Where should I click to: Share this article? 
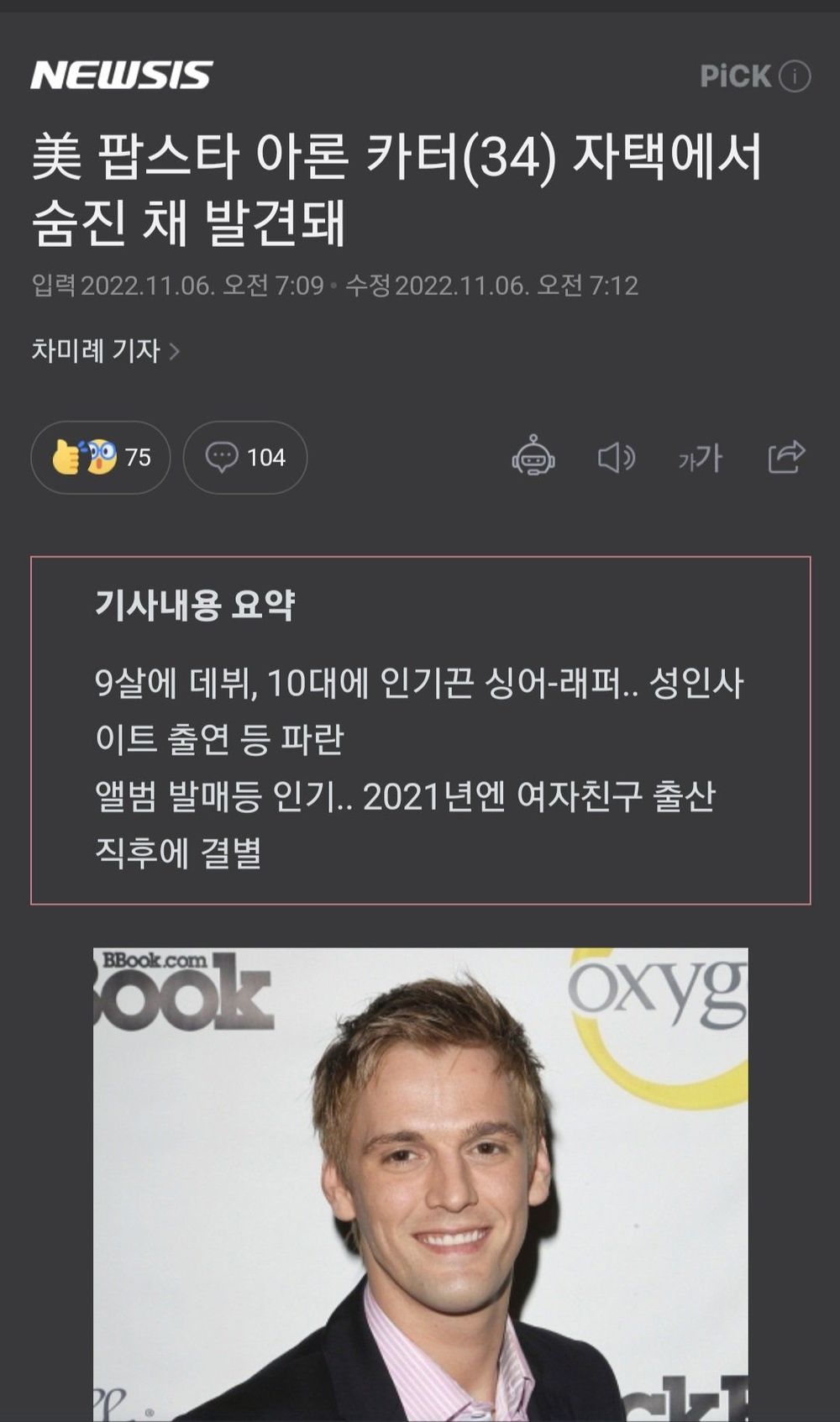(x=786, y=457)
